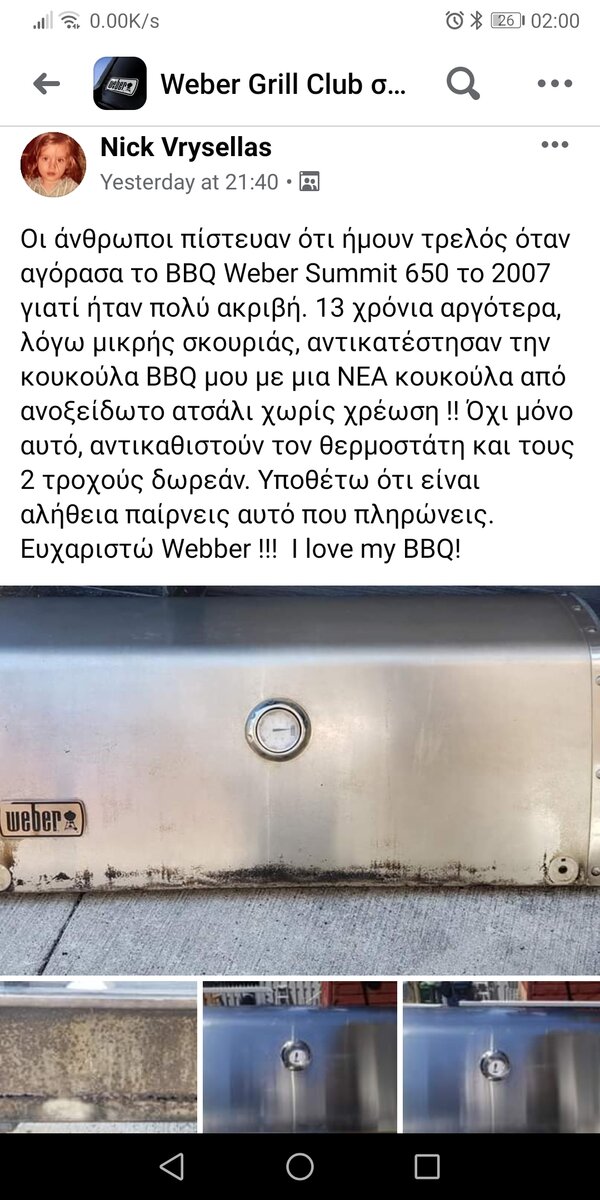This screenshot has height=1200, width=600.
Task: Go back using the header arrow
Action: [46, 84]
